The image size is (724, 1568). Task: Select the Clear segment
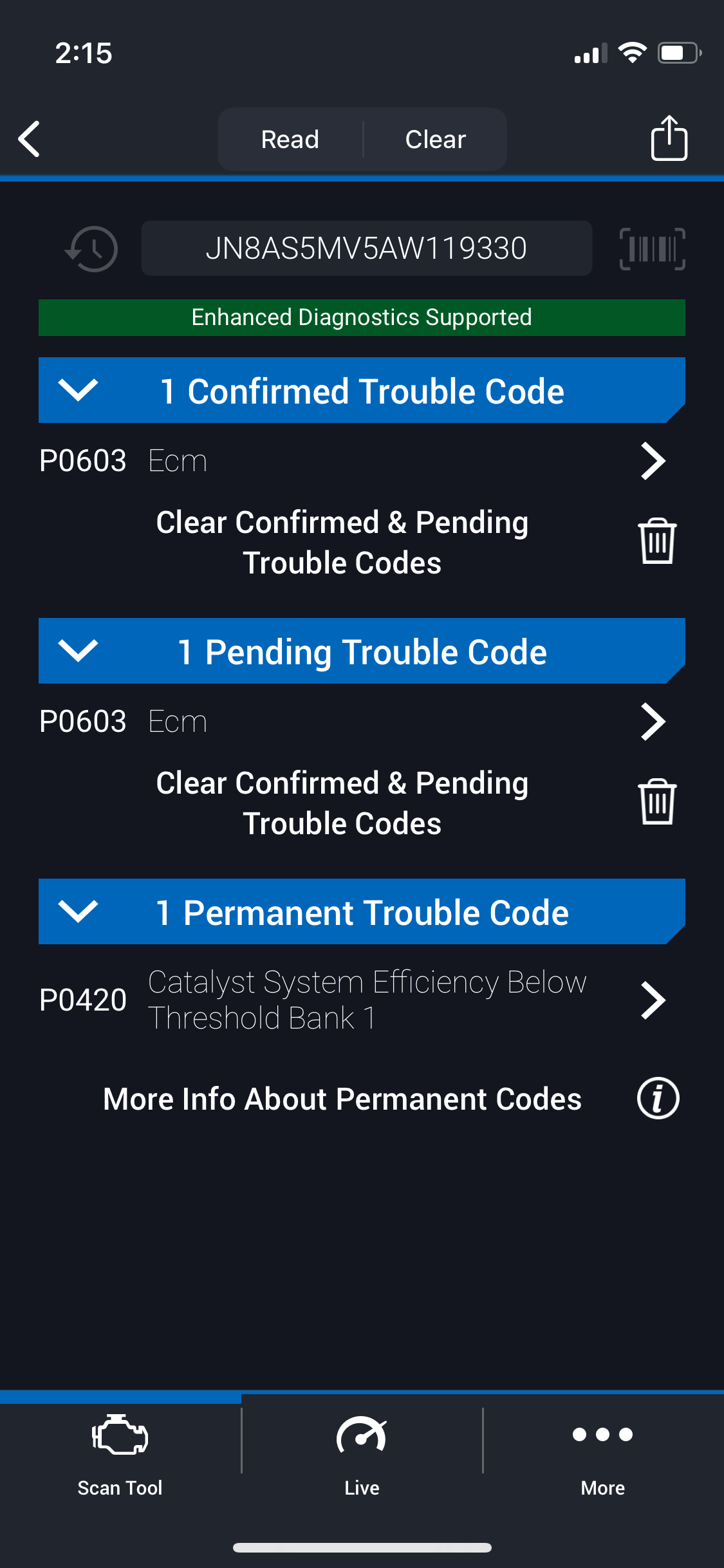tap(436, 139)
